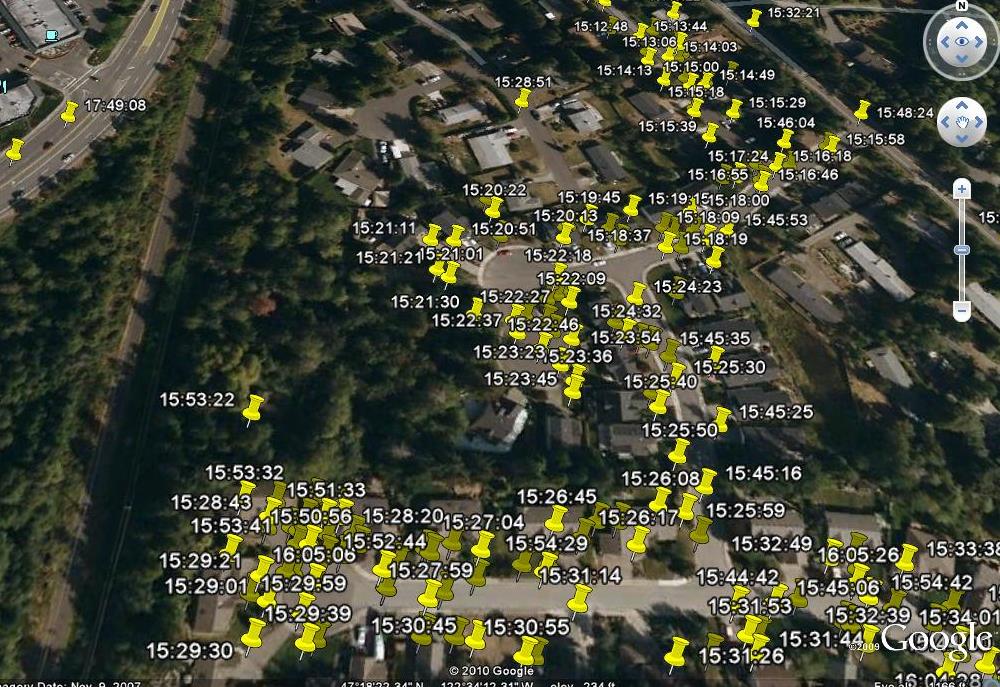The height and width of the screenshot is (687, 1000).
Task: Select the 15:48:24 placemark pin
Action: click(862, 109)
